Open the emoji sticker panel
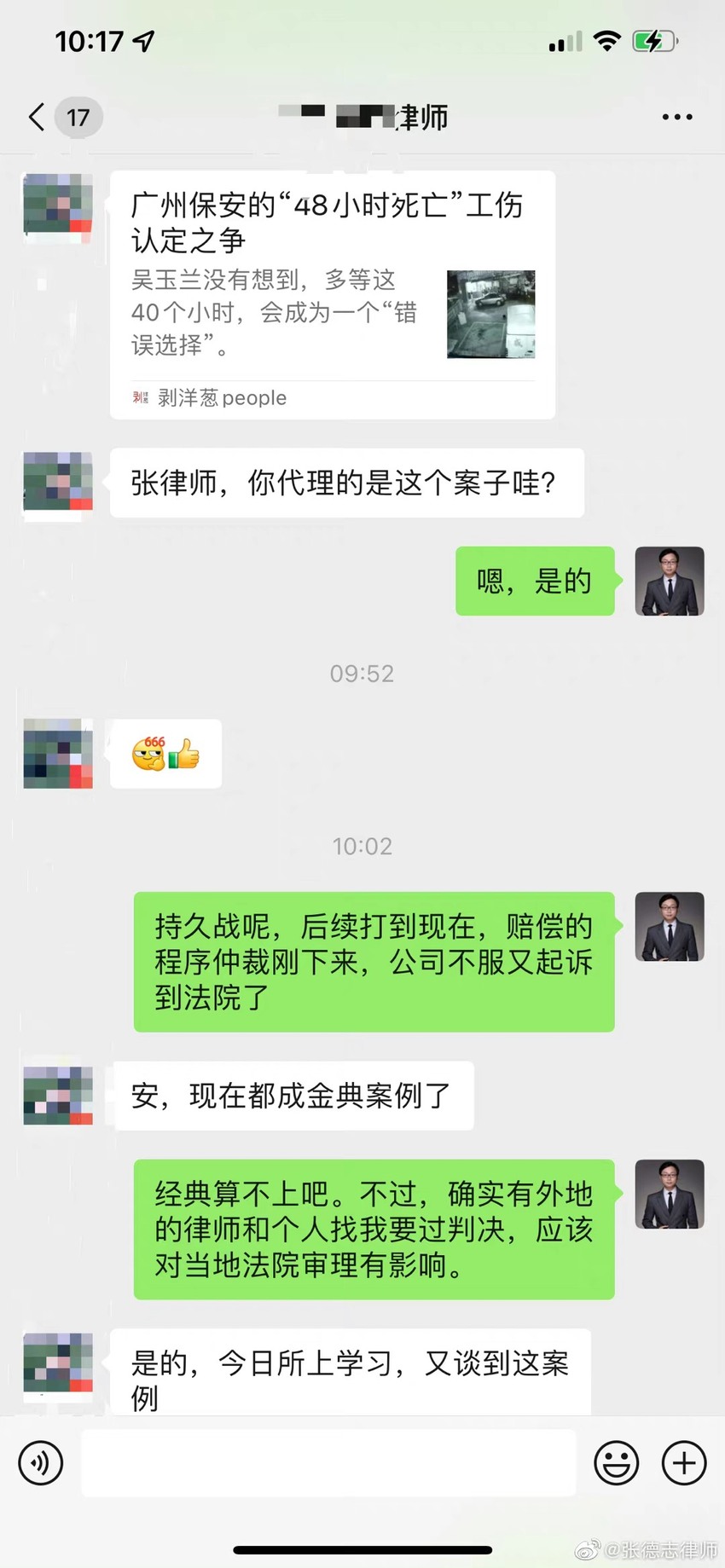The height and width of the screenshot is (1568, 725). [616, 1463]
